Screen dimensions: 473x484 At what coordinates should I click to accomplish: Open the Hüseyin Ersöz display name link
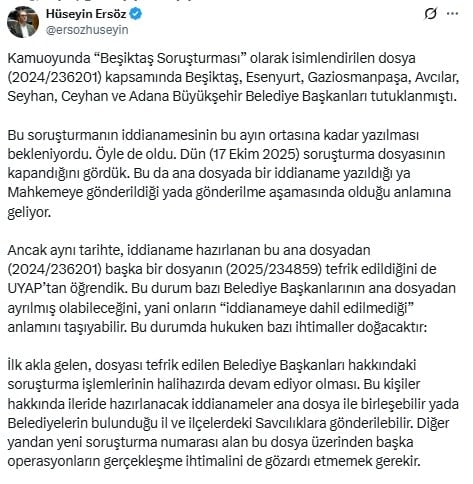click(x=86, y=14)
